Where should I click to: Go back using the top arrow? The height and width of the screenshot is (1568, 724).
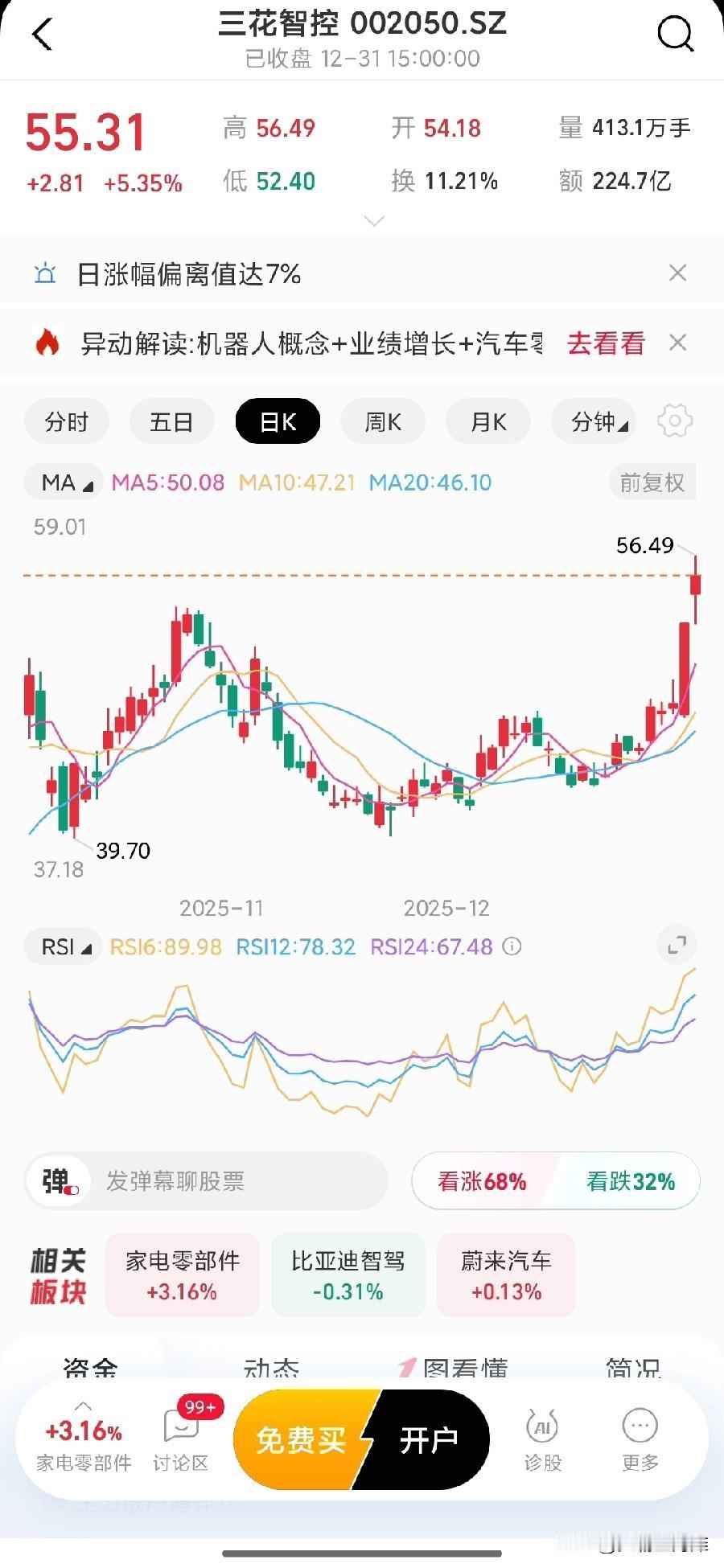(42, 35)
